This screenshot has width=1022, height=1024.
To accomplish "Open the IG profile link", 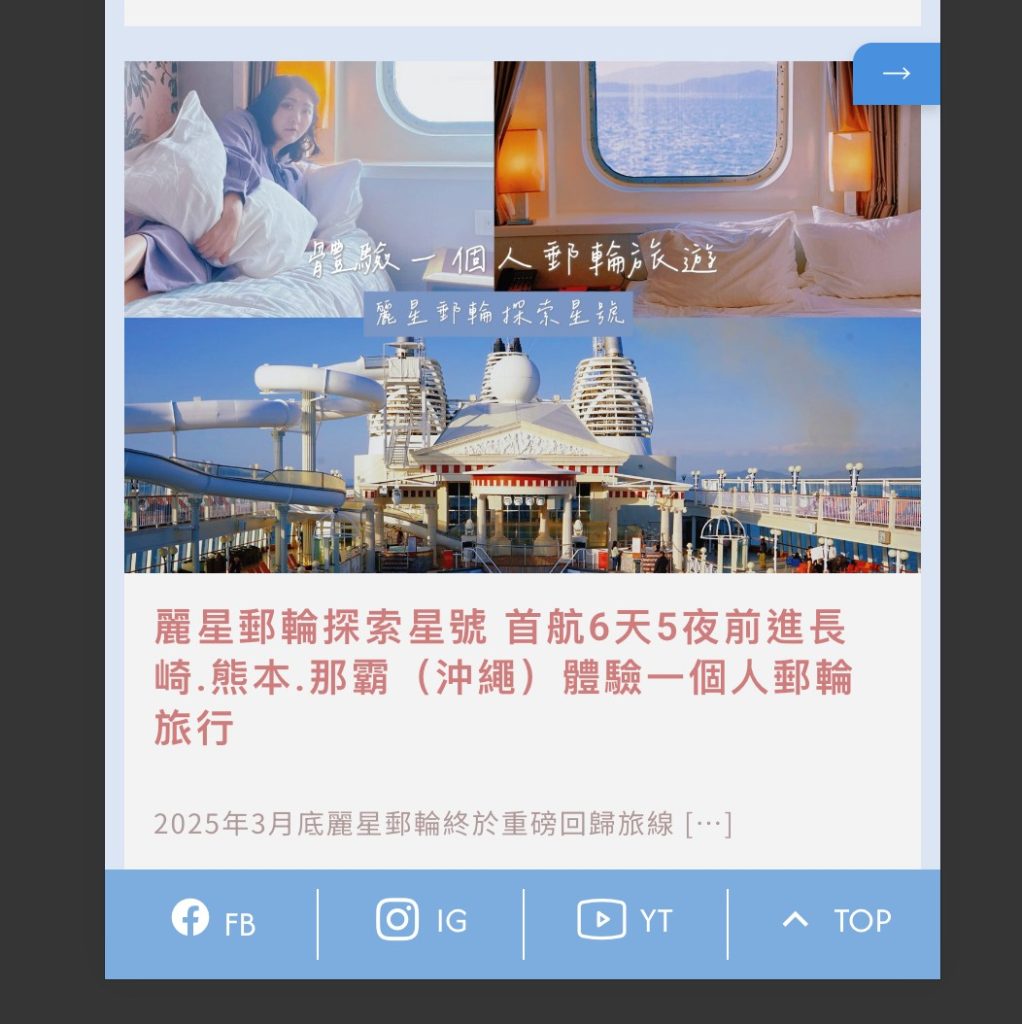I will click(421, 920).
